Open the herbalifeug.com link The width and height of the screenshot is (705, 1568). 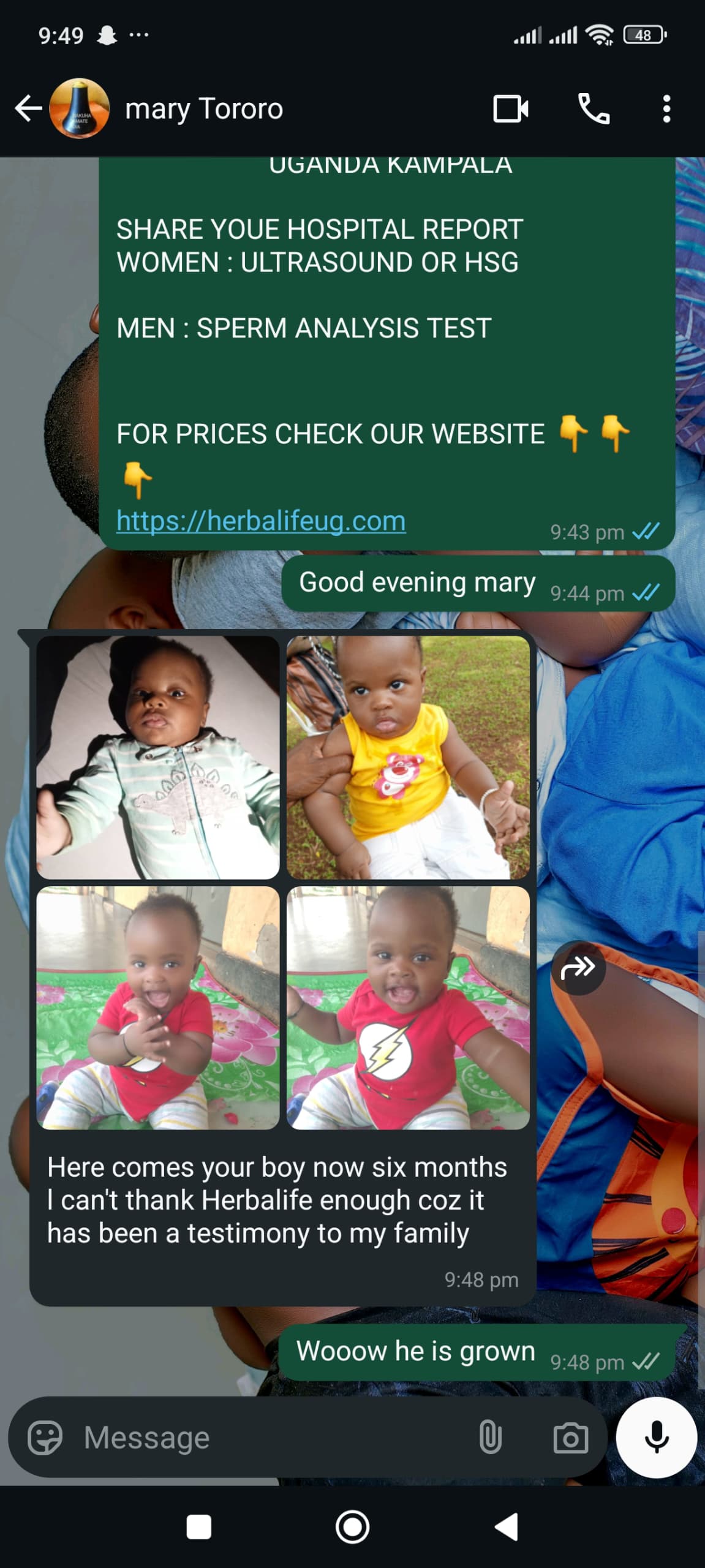click(x=261, y=521)
